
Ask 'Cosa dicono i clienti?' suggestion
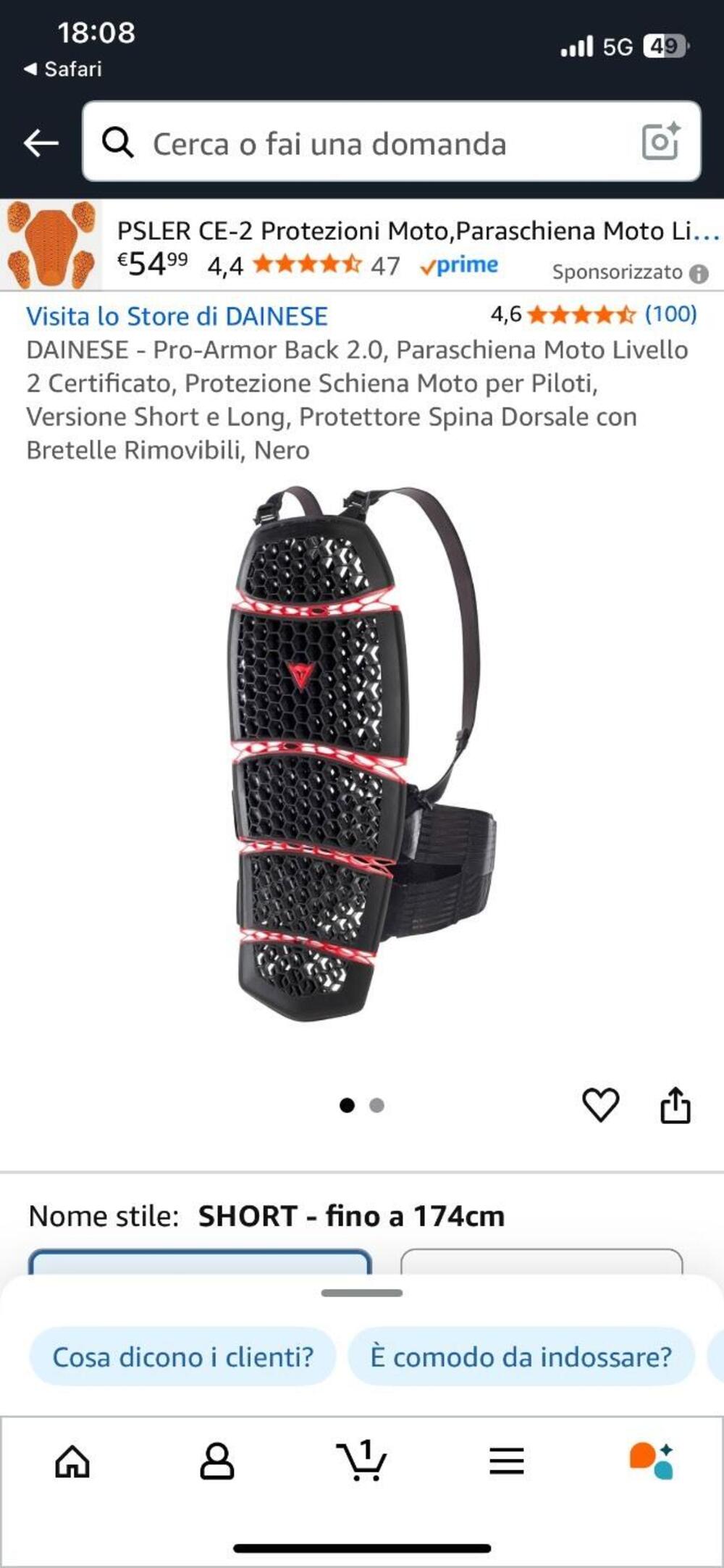(183, 1353)
